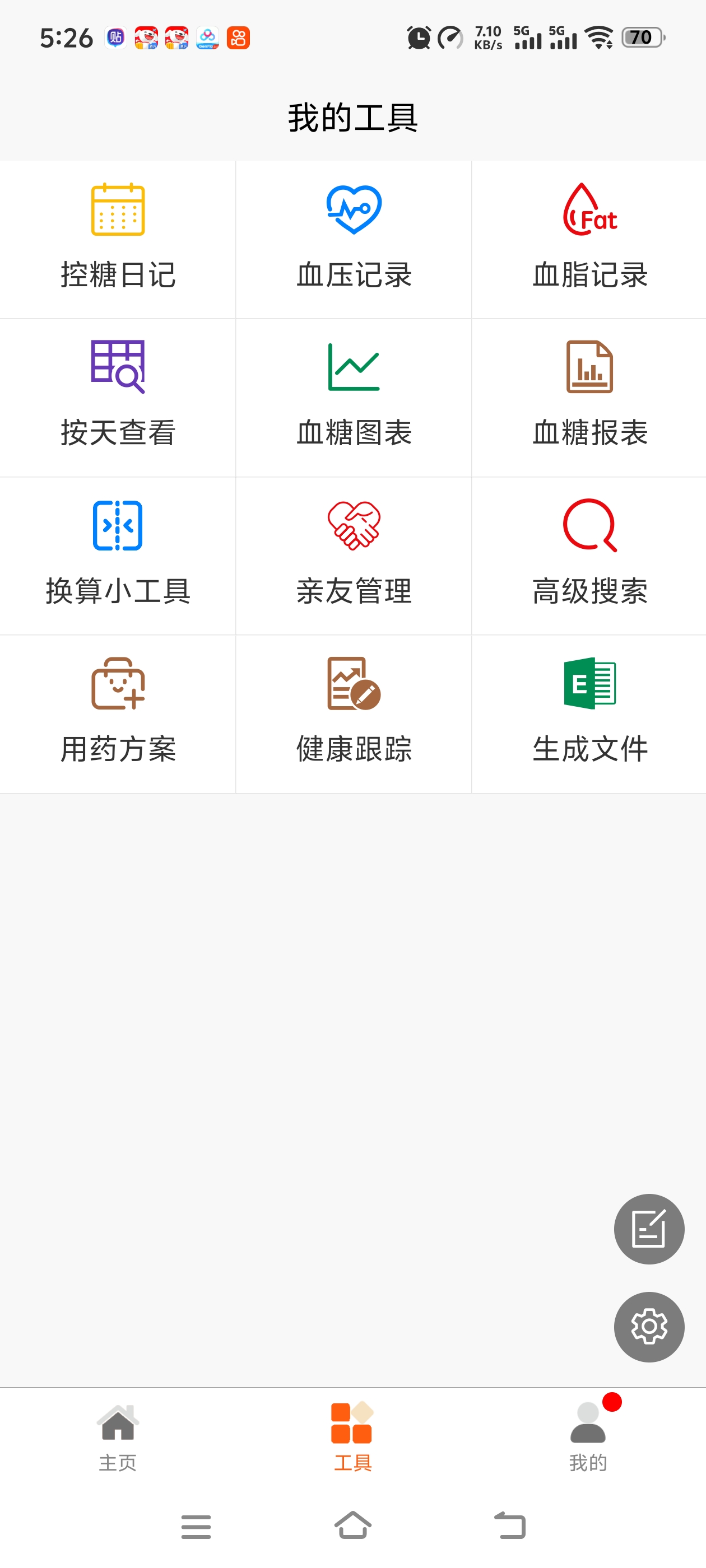Select the 工具 tab
The width and height of the screenshot is (706, 1568).
[352, 1438]
